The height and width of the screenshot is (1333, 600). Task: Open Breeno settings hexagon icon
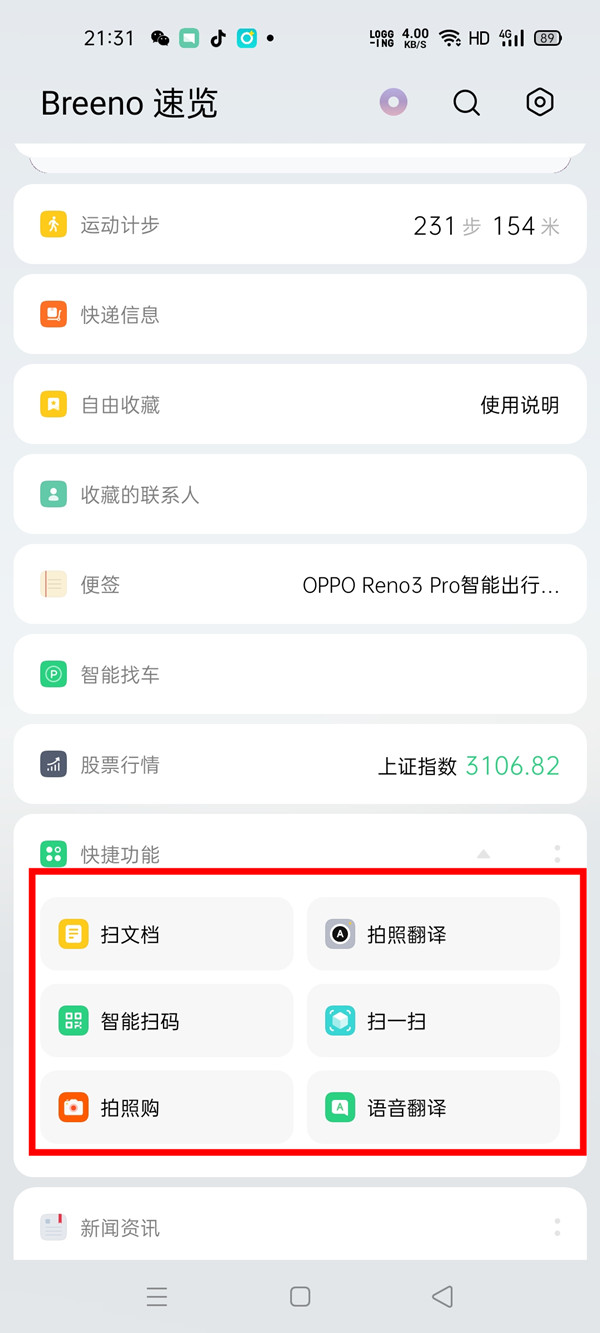(540, 103)
